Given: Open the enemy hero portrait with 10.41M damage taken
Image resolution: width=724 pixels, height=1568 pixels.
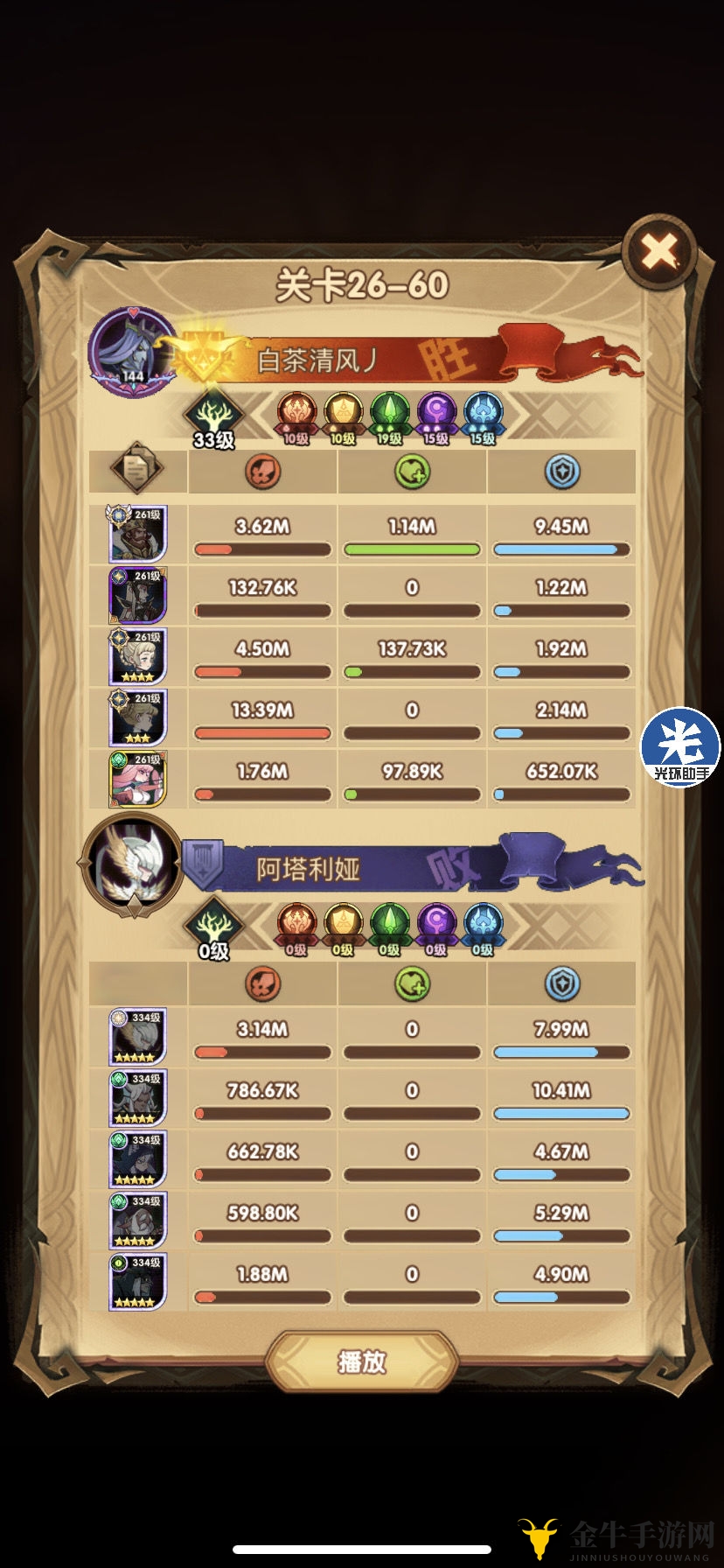Looking at the screenshot, I should [137, 1097].
